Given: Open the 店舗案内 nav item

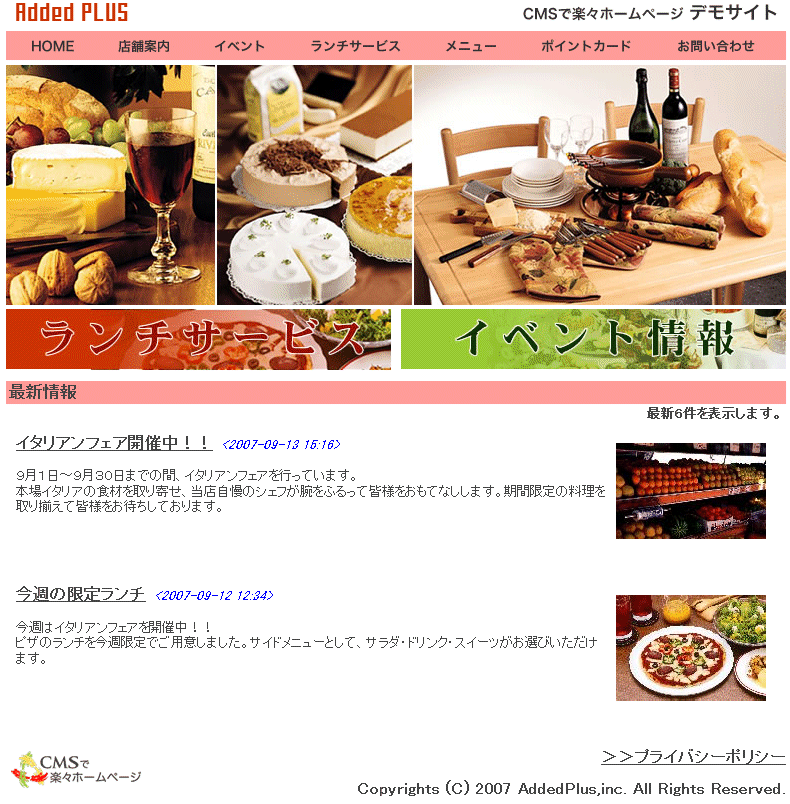Looking at the screenshot, I should pos(143,46).
